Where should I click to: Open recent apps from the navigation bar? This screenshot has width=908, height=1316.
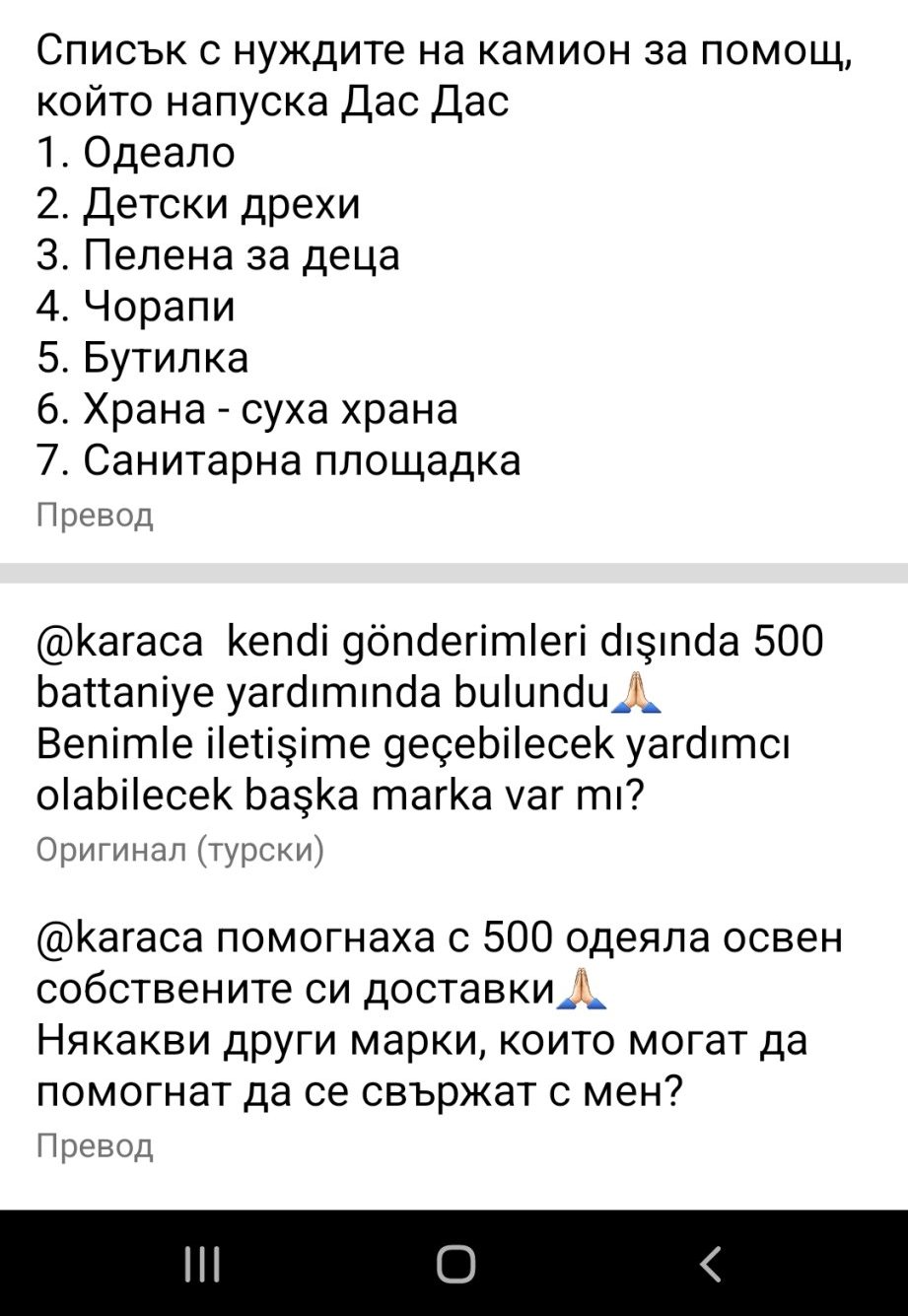pyautogui.click(x=202, y=1263)
